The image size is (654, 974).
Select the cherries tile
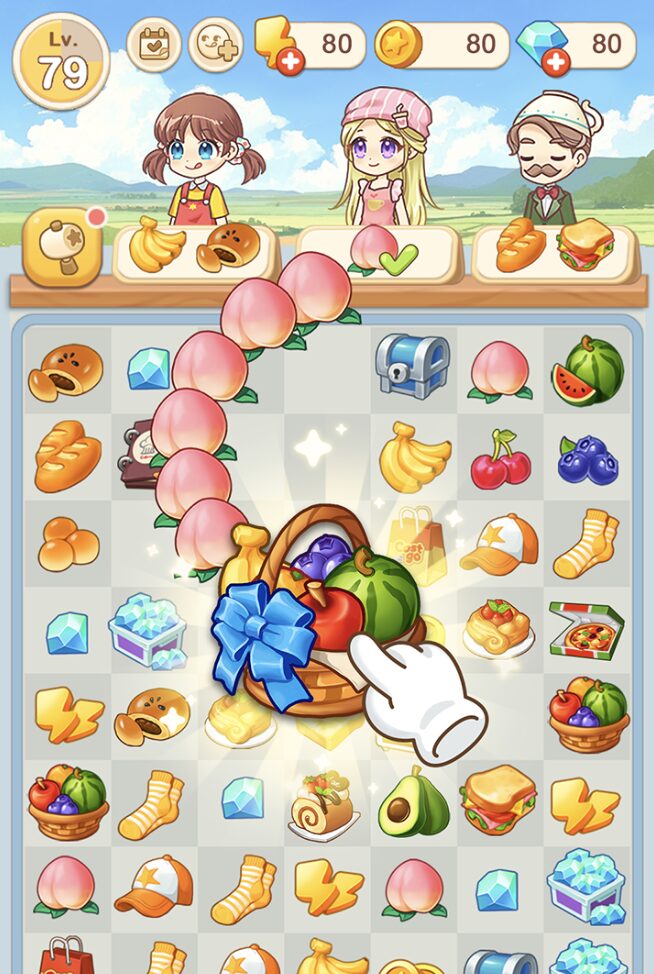tap(500, 460)
